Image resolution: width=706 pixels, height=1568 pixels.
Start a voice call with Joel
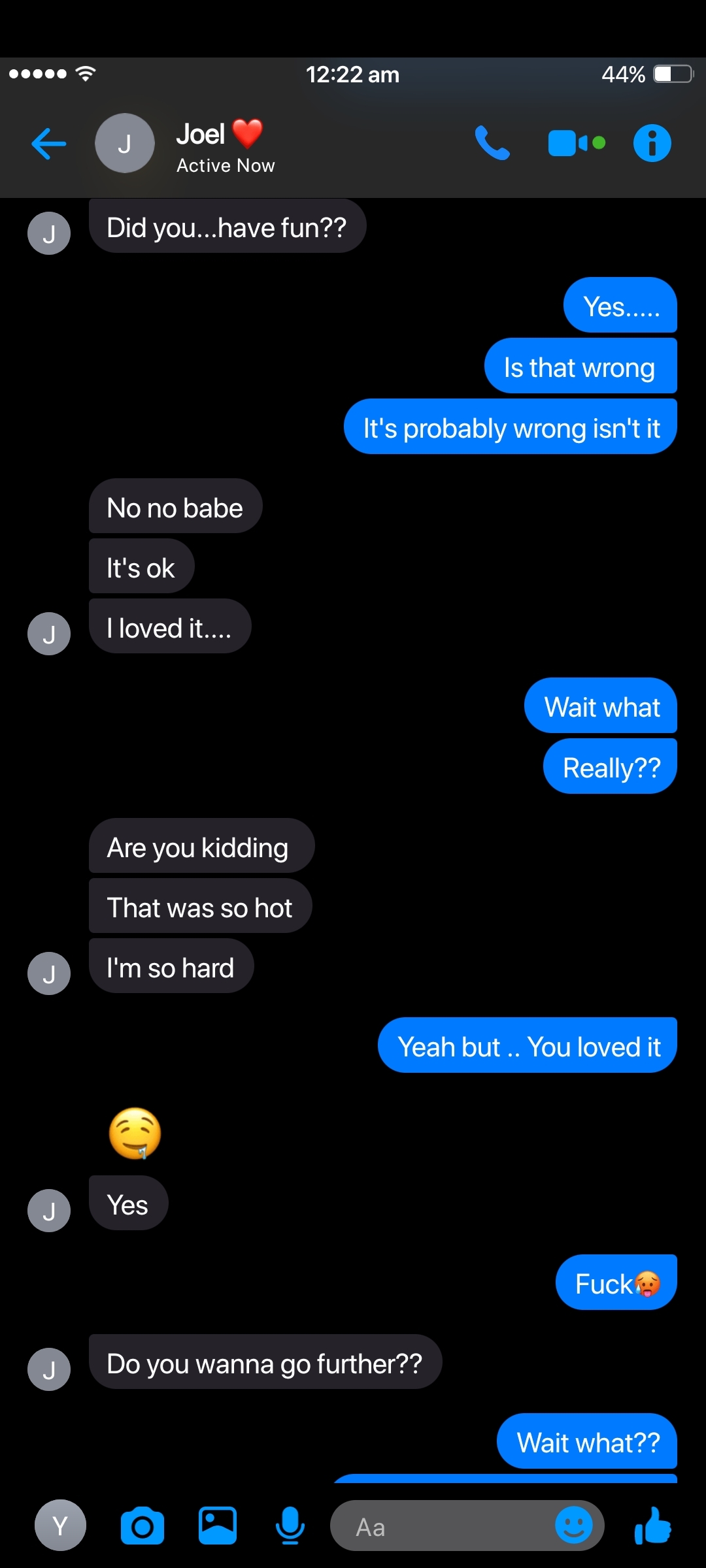[492, 143]
